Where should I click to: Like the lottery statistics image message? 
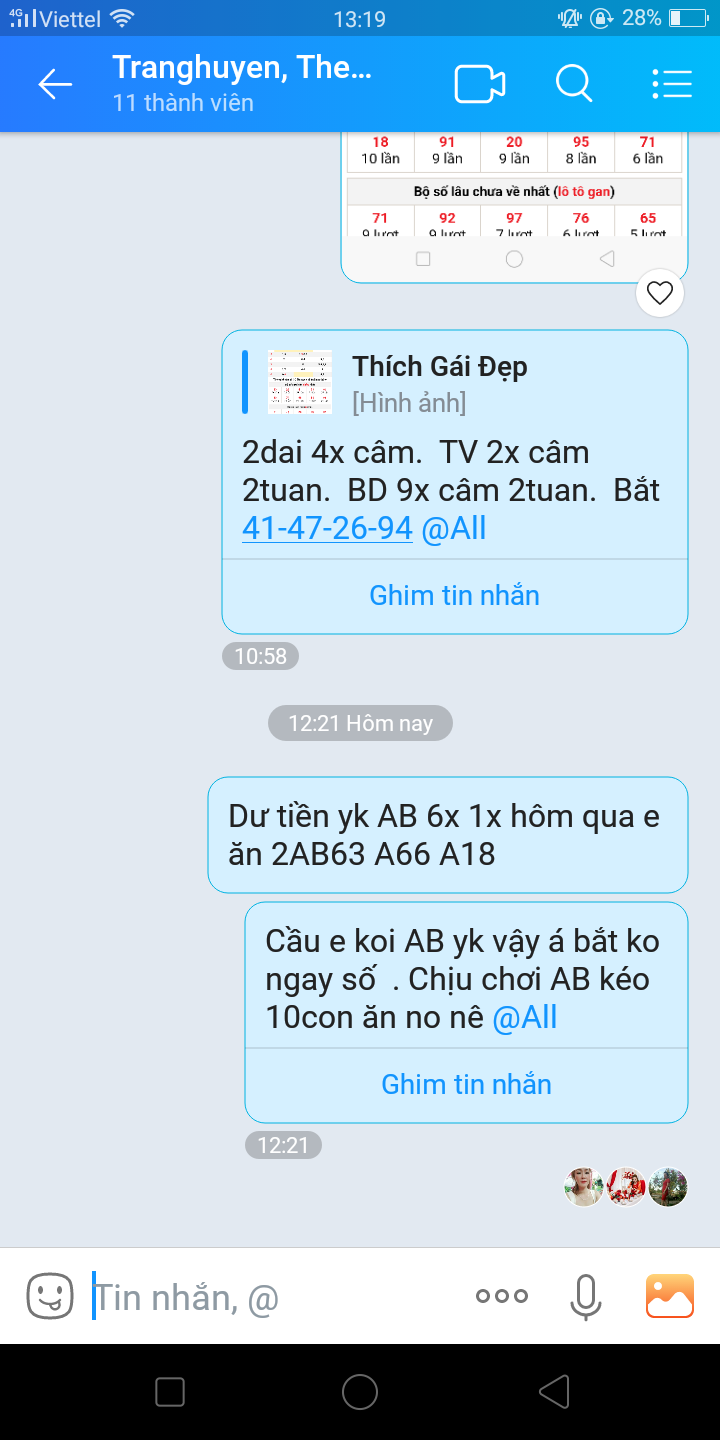pyautogui.click(x=659, y=293)
